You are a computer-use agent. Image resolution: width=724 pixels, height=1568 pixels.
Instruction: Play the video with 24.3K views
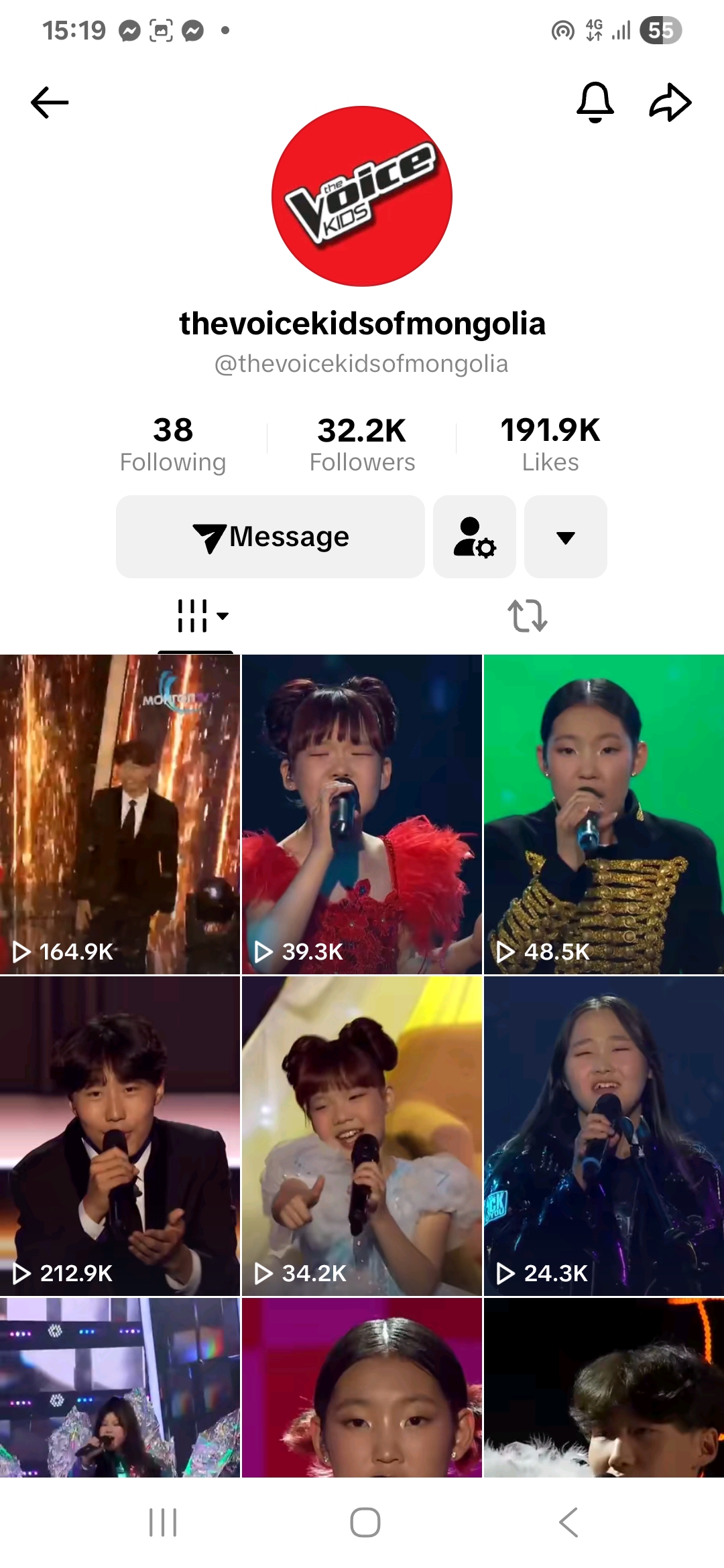point(603,1136)
